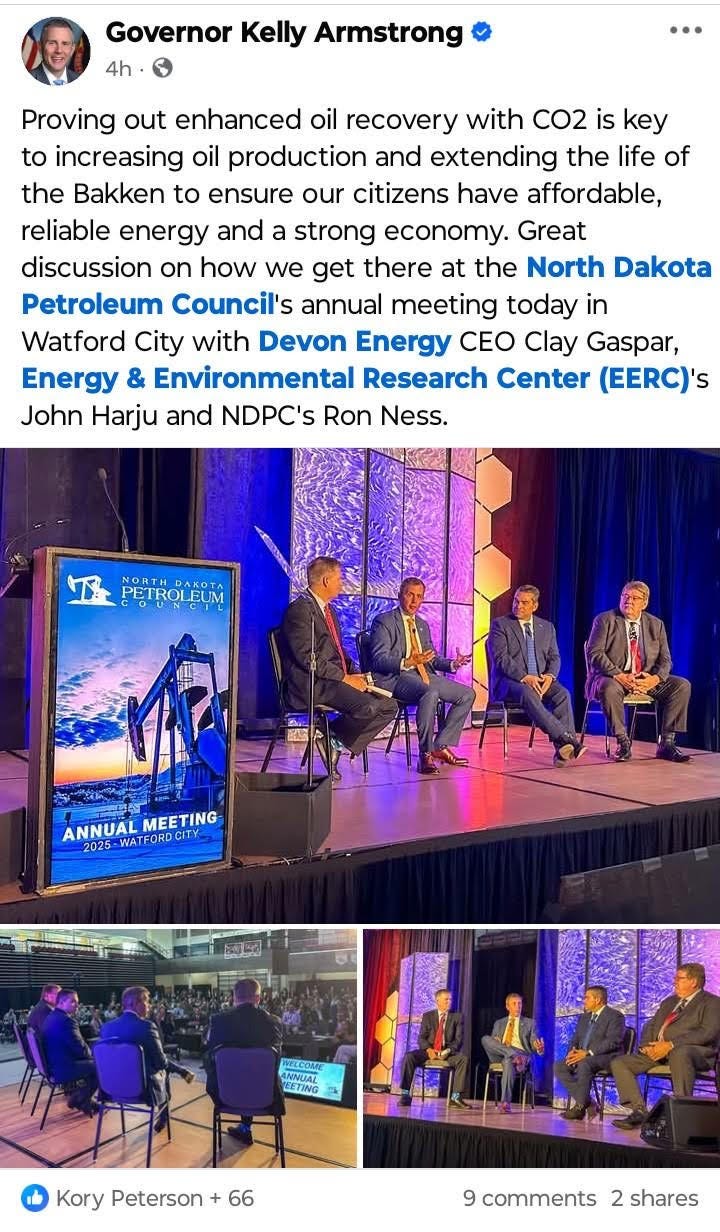
Task: Open the post's three-dot options menu
Action: [x=685, y=30]
